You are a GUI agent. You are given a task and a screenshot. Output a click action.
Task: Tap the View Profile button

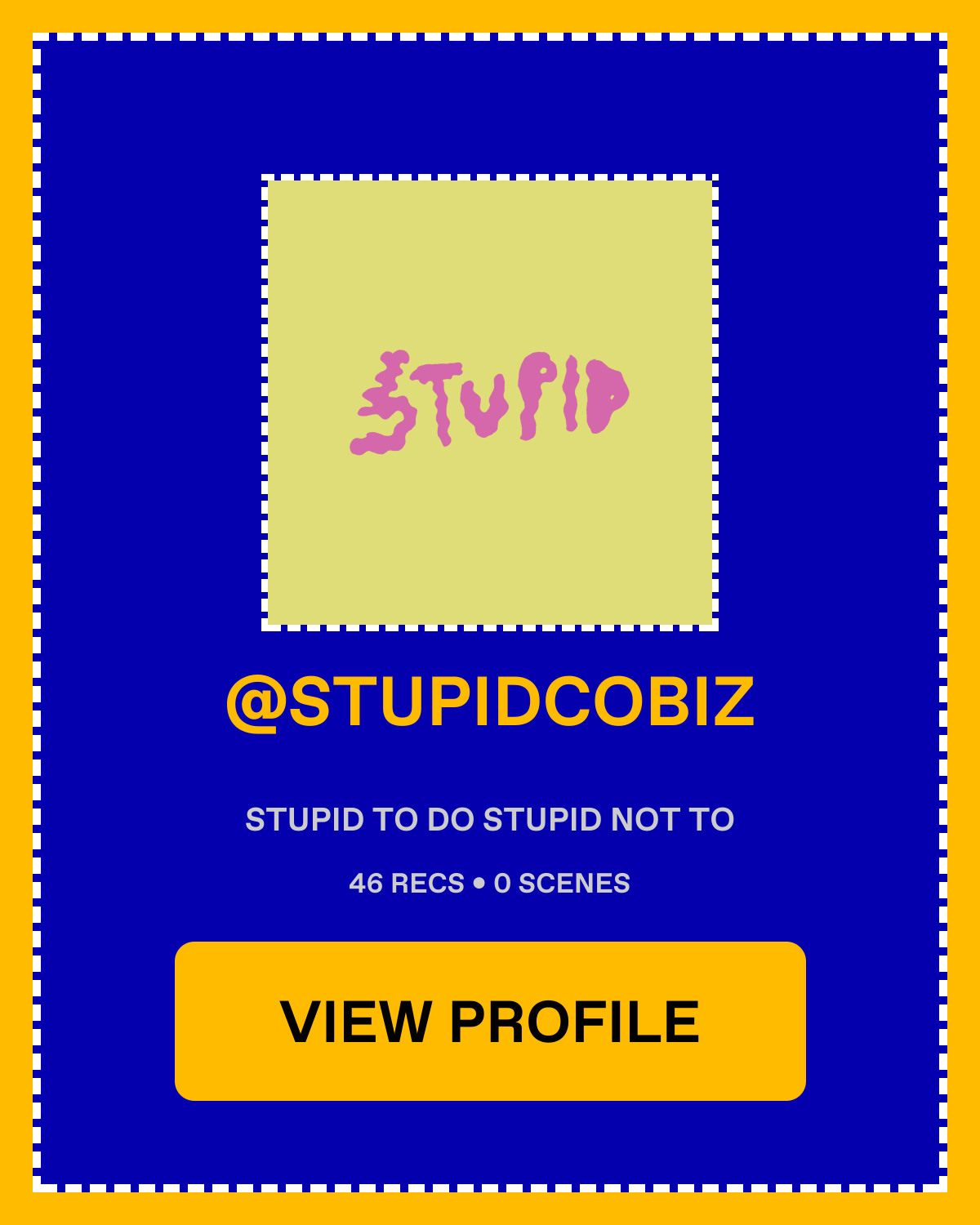point(490,1021)
